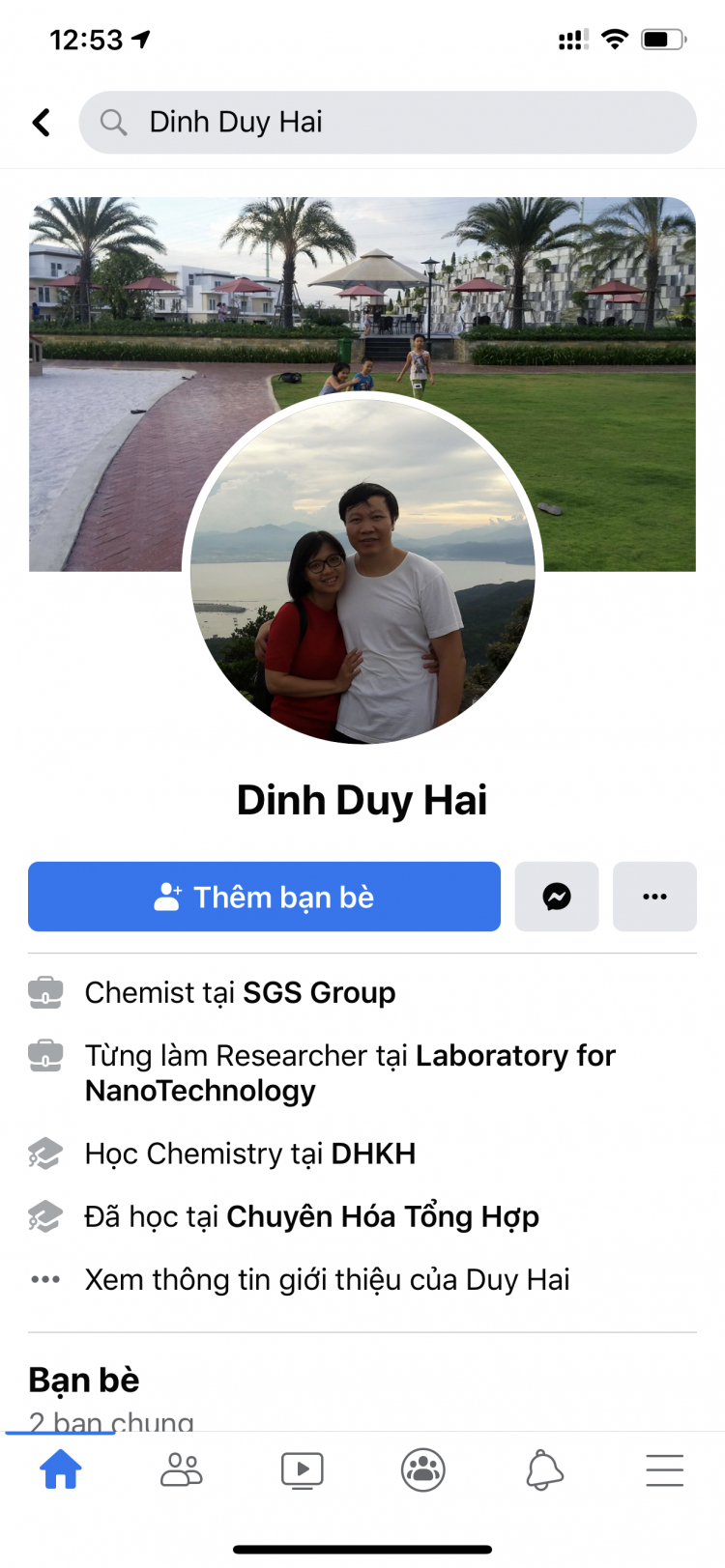Open the three-dots profile options menu

[654, 897]
